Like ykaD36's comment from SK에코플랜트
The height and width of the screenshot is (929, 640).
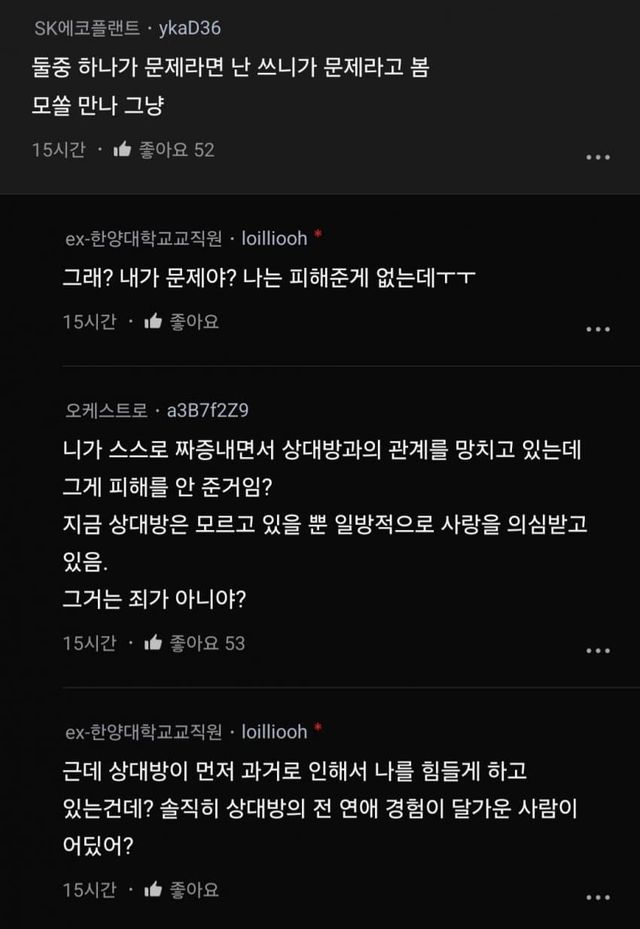(123, 150)
